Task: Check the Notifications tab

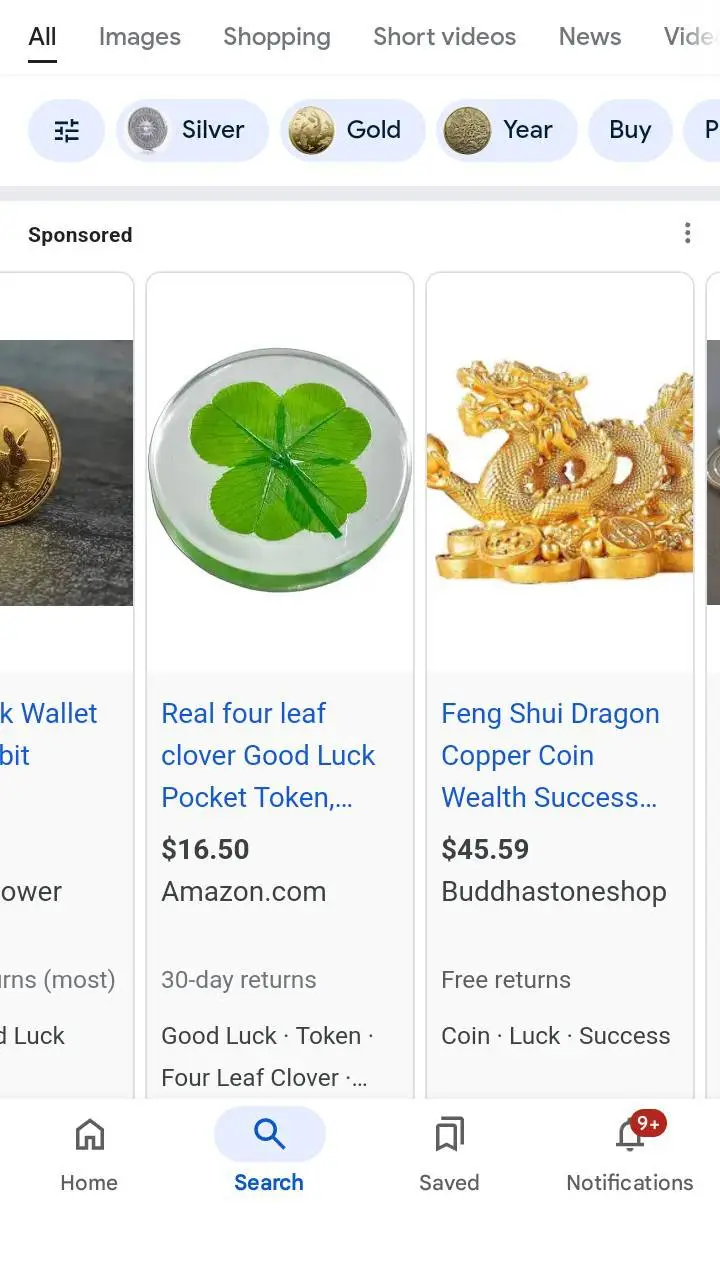Action: coord(629,1155)
